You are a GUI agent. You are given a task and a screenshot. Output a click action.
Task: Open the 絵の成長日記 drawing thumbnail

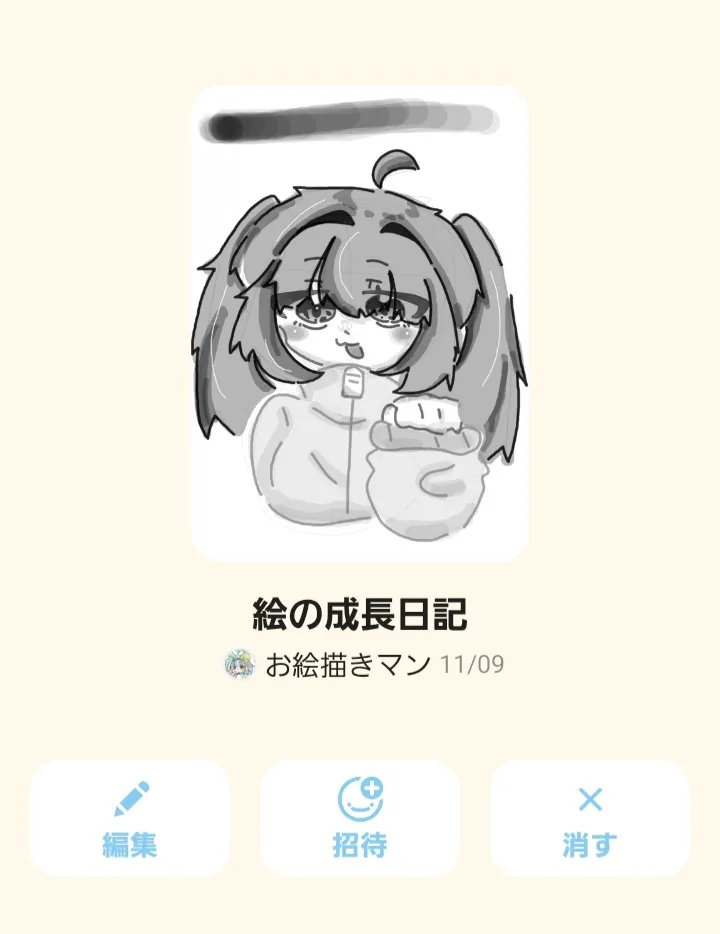(360, 323)
